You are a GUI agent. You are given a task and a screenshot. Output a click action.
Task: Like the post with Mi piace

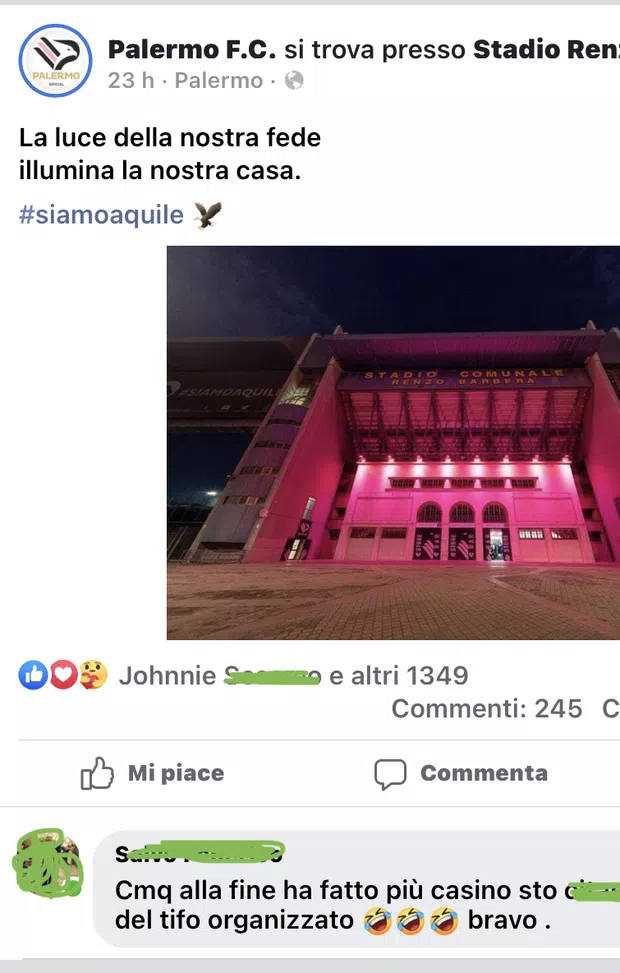point(153,773)
